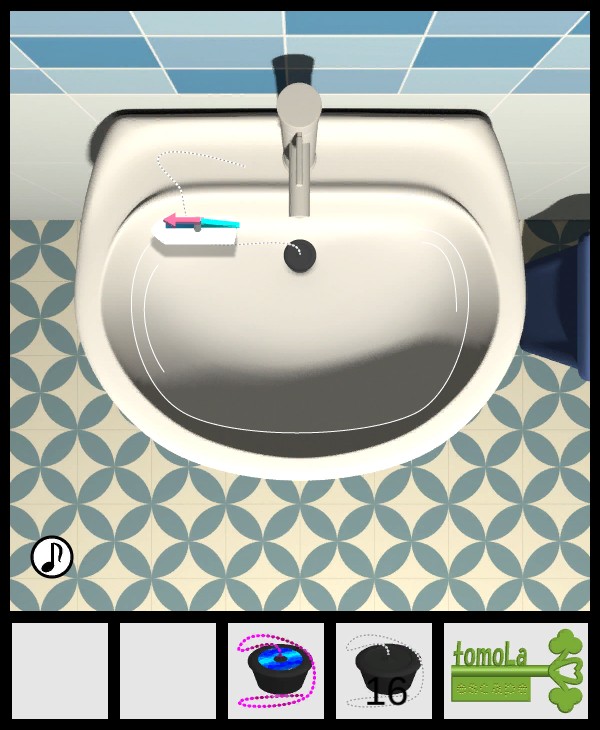
Task: Select the black plug marked 16
Action: coord(384,670)
